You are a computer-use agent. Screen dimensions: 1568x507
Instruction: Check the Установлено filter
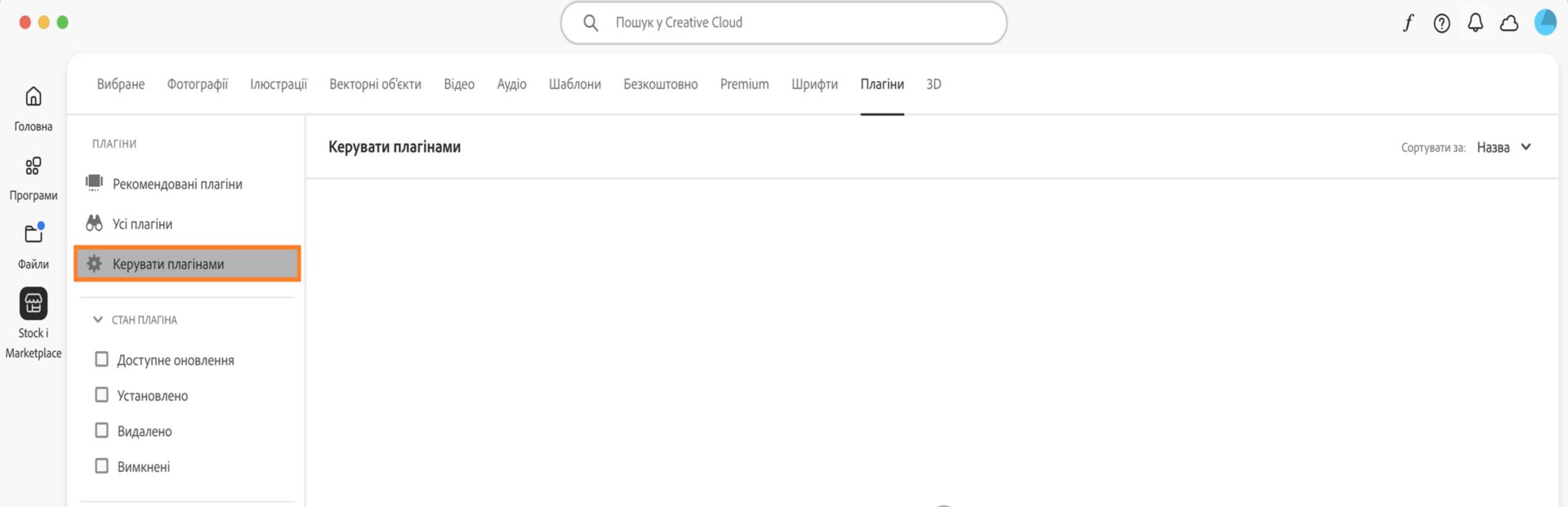coord(102,395)
